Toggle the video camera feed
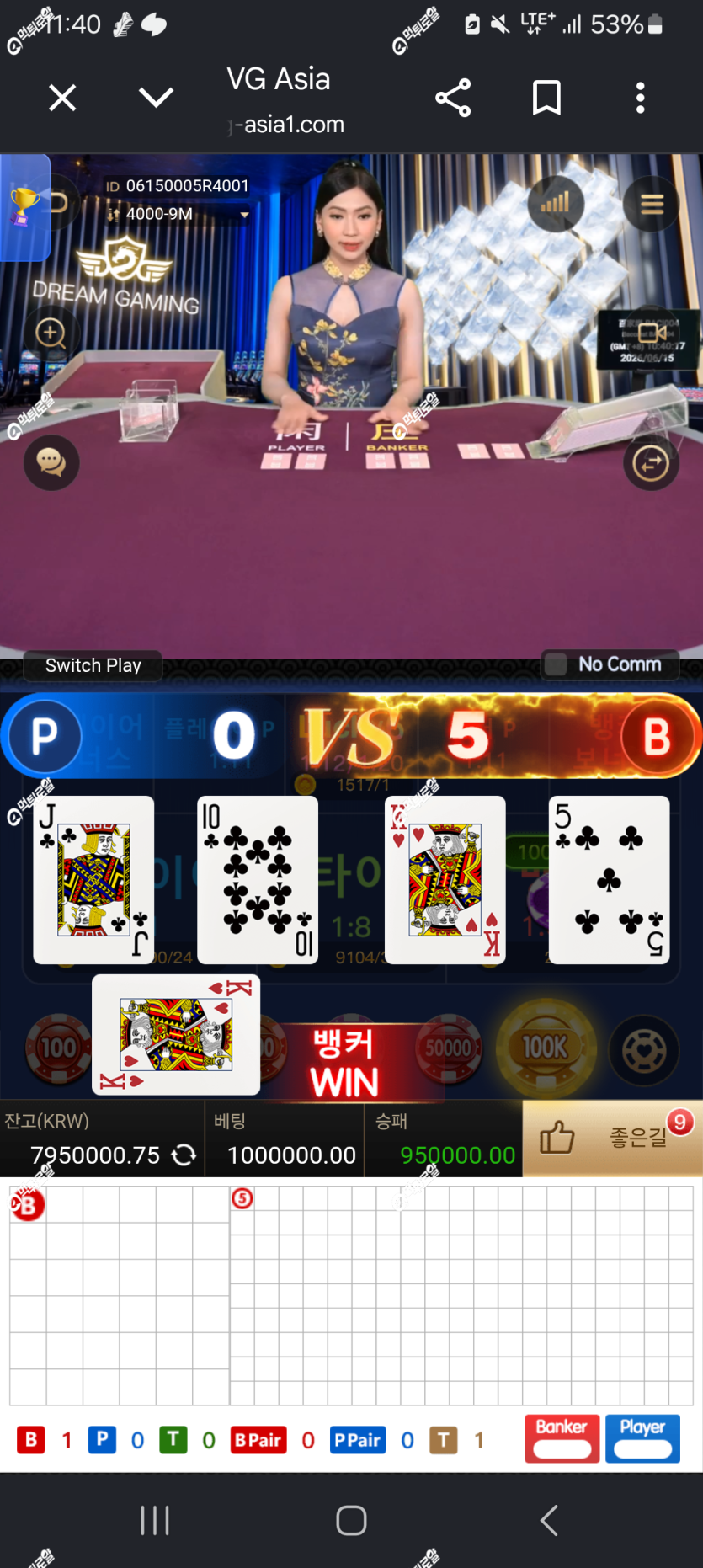The image size is (703, 1568). click(649, 333)
